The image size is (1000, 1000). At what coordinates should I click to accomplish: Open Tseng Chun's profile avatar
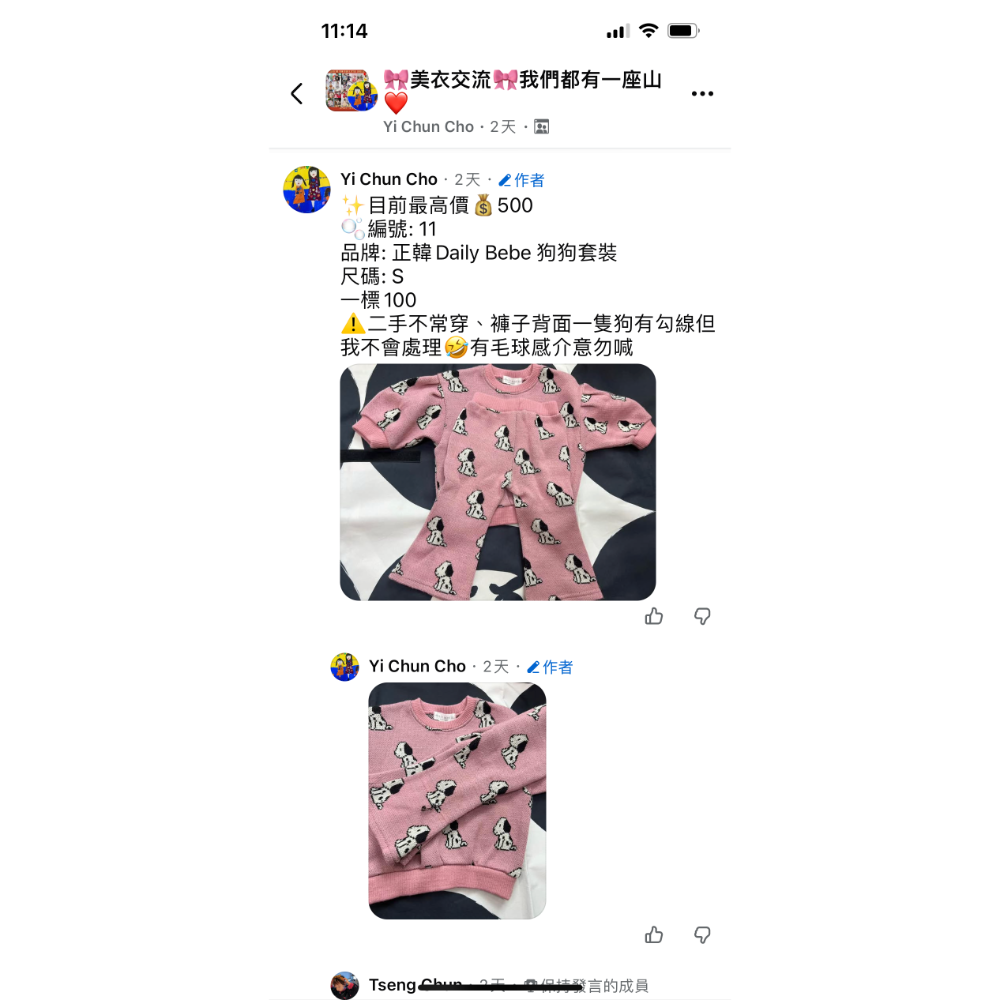[345, 985]
